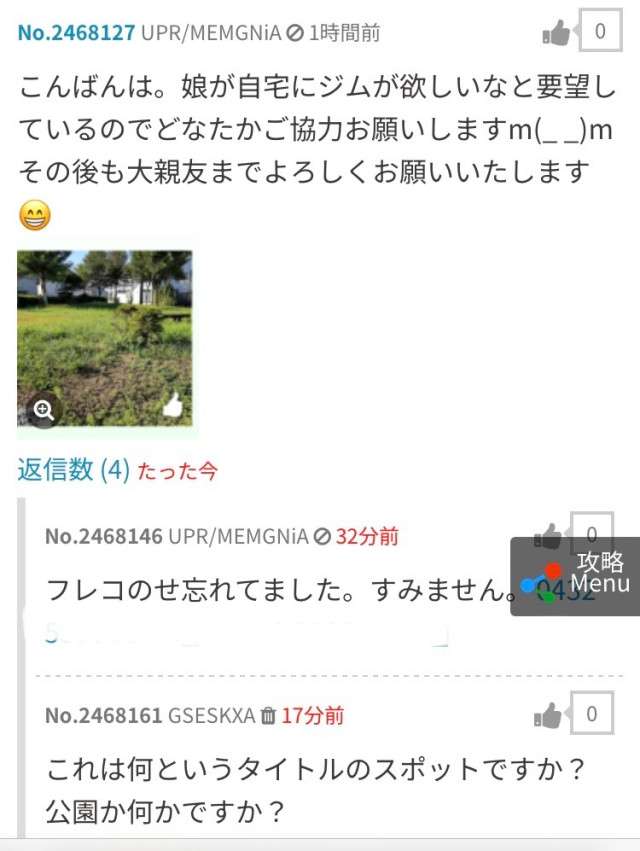This screenshot has height=851, width=640.
Task: Enlarge the garden photo thumbnail
Action: coord(43,409)
